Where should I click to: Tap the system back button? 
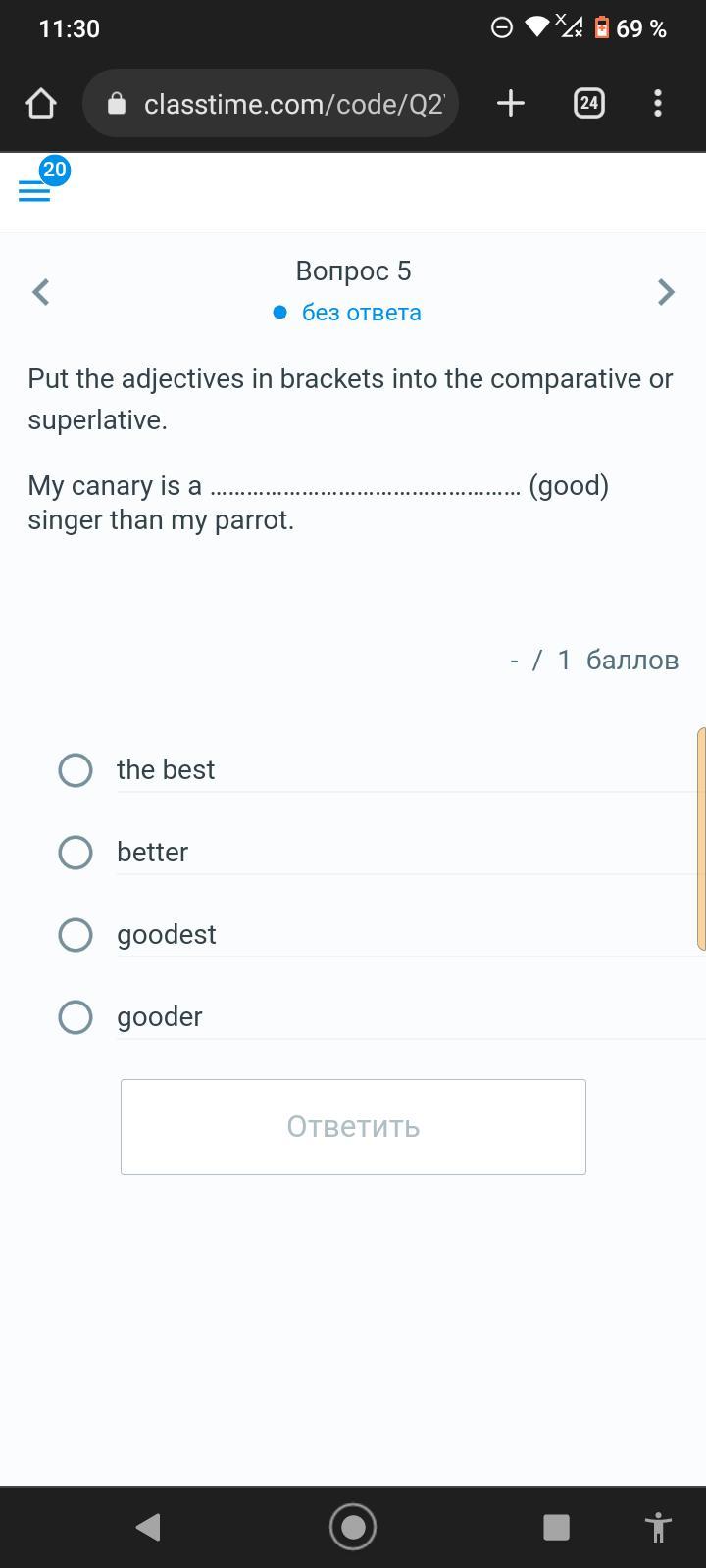(x=148, y=1527)
